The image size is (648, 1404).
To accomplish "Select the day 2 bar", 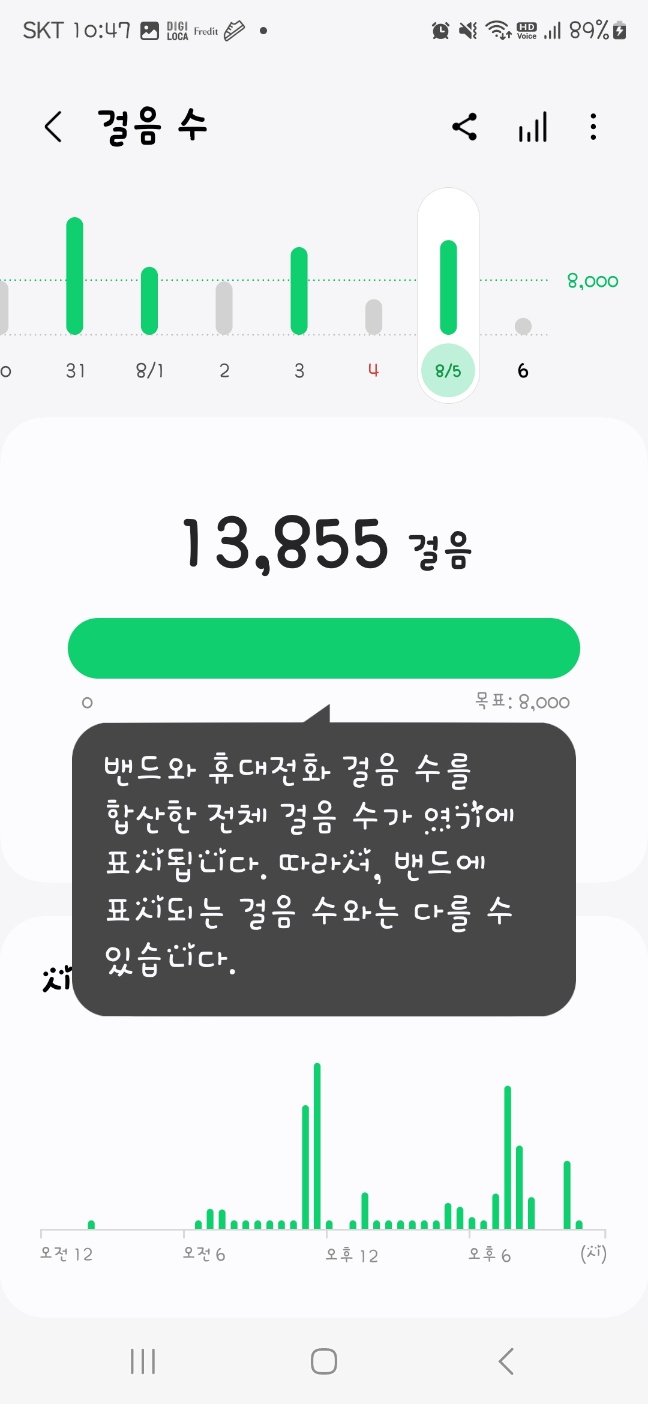I will point(224,308).
